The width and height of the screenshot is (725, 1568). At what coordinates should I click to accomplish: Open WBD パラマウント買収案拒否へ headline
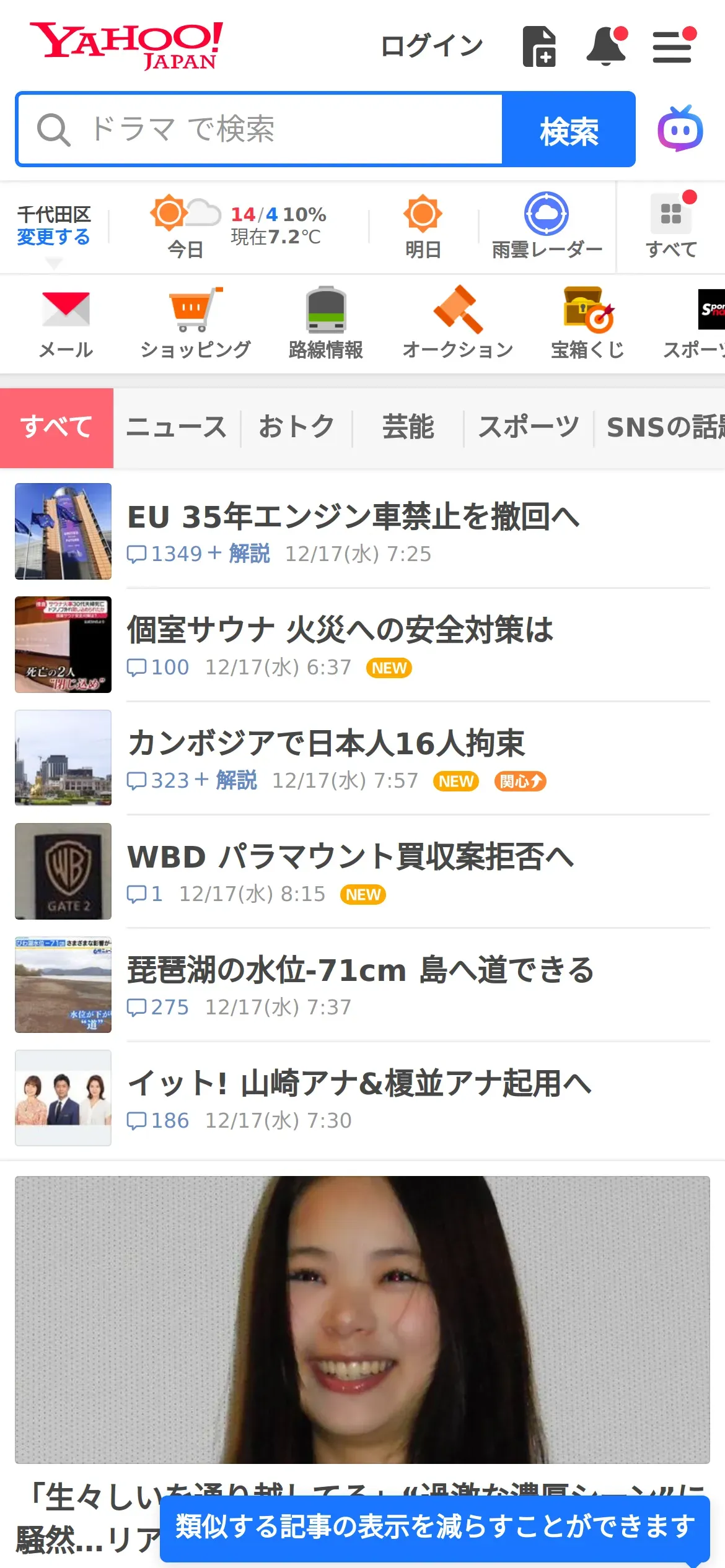pyautogui.click(x=350, y=857)
